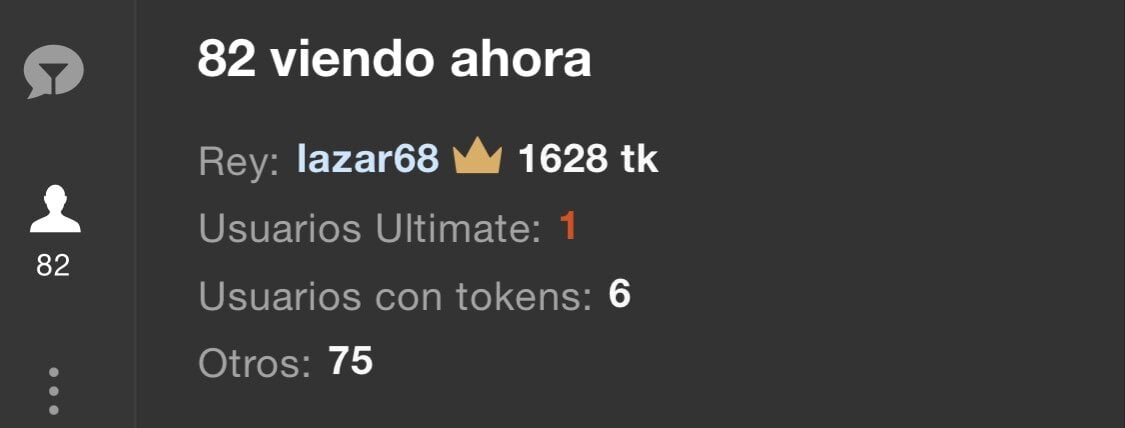Screen dimensions: 1125x428
Task: Open the three-dot more options menu
Action: [x=54, y=391]
